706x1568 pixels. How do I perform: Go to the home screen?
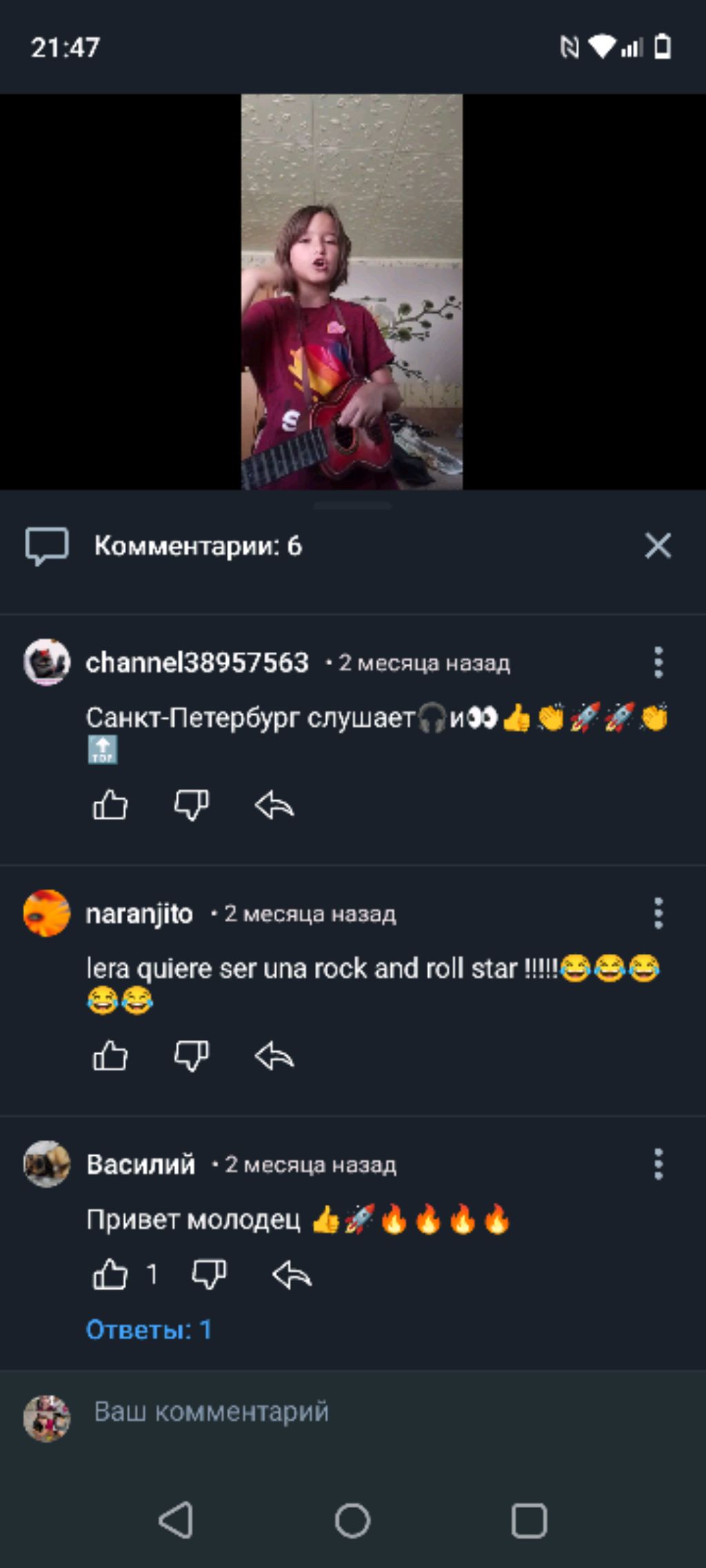pos(352,1520)
